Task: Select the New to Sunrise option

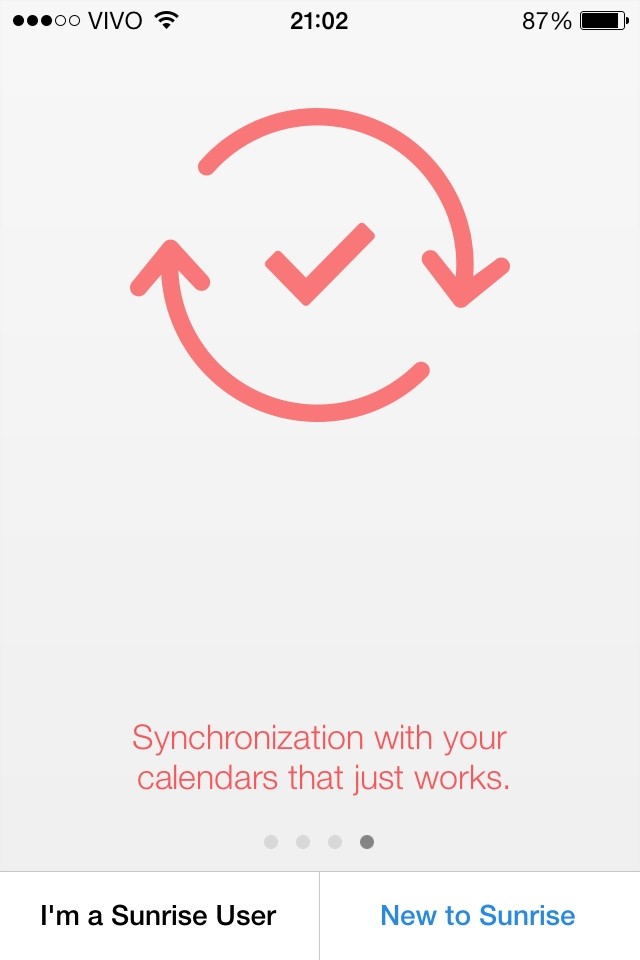Action: [x=479, y=915]
